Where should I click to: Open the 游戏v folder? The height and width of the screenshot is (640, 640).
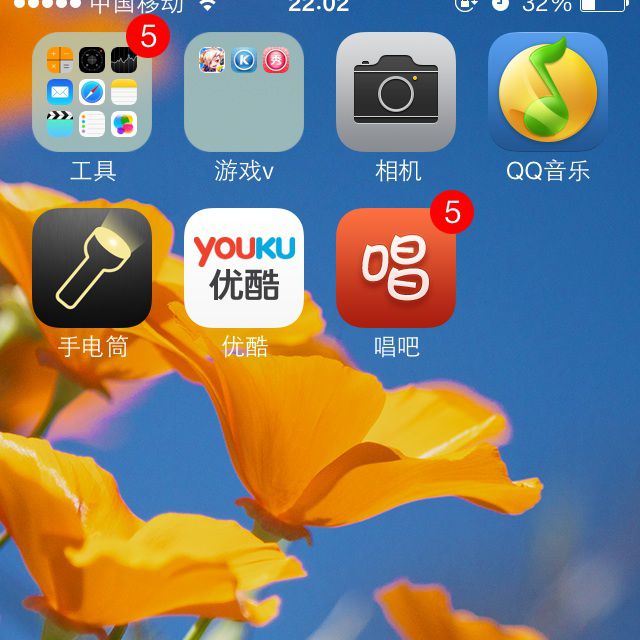pyautogui.click(x=244, y=92)
